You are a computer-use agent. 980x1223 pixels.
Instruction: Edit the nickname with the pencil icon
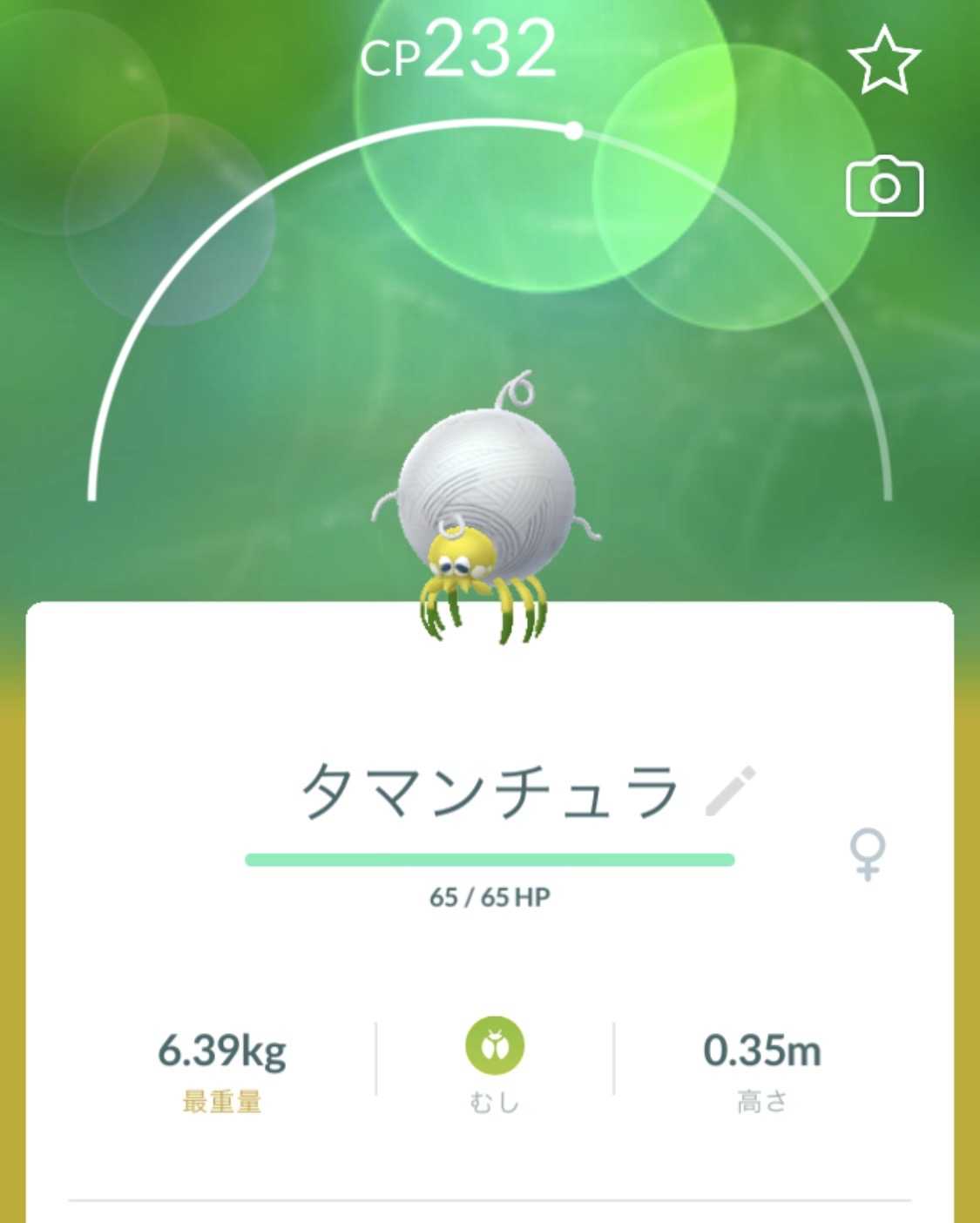tap(730, 791)
